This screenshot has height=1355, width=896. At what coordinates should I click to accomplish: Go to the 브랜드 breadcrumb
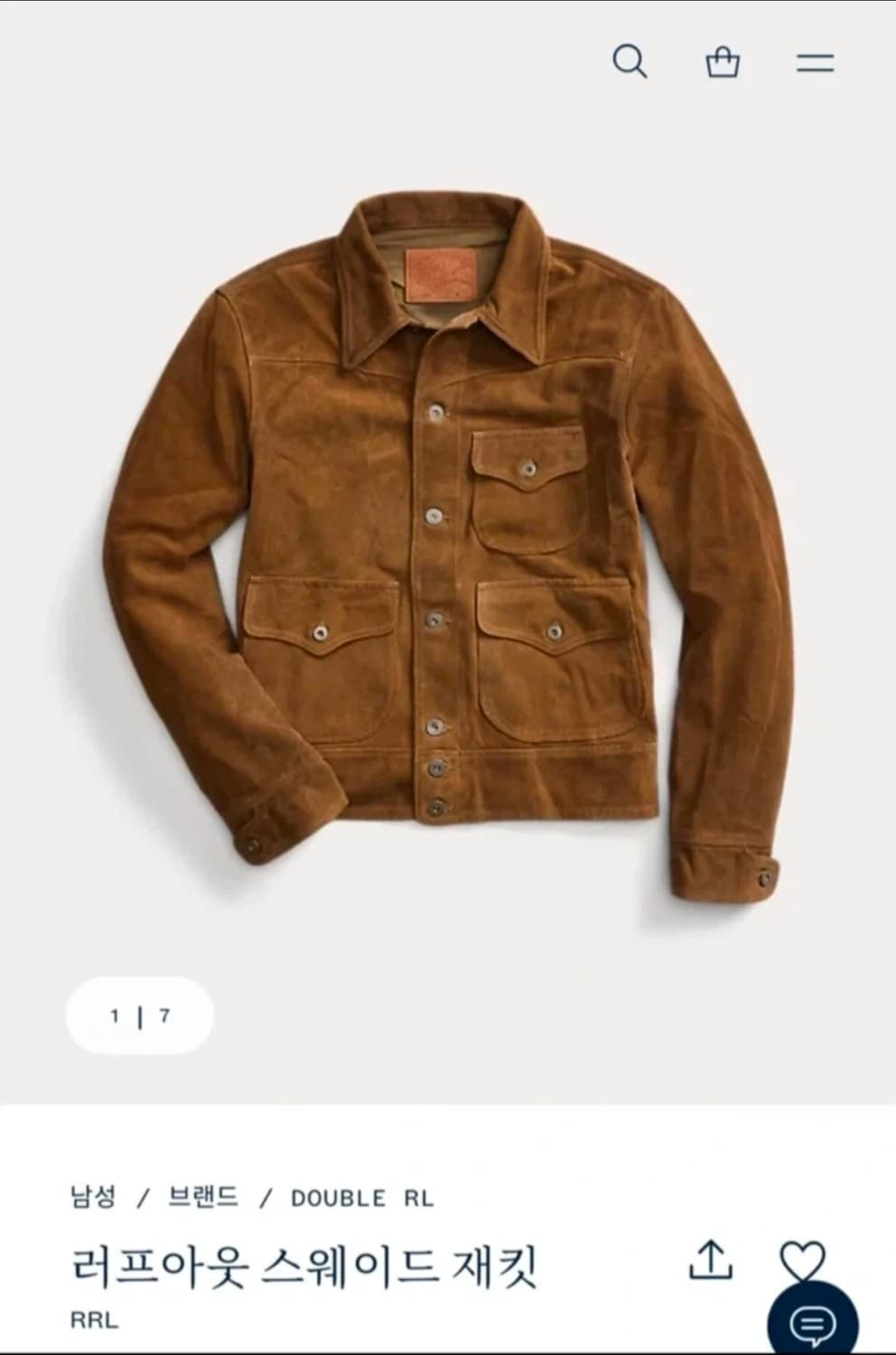click(203, 1198)
